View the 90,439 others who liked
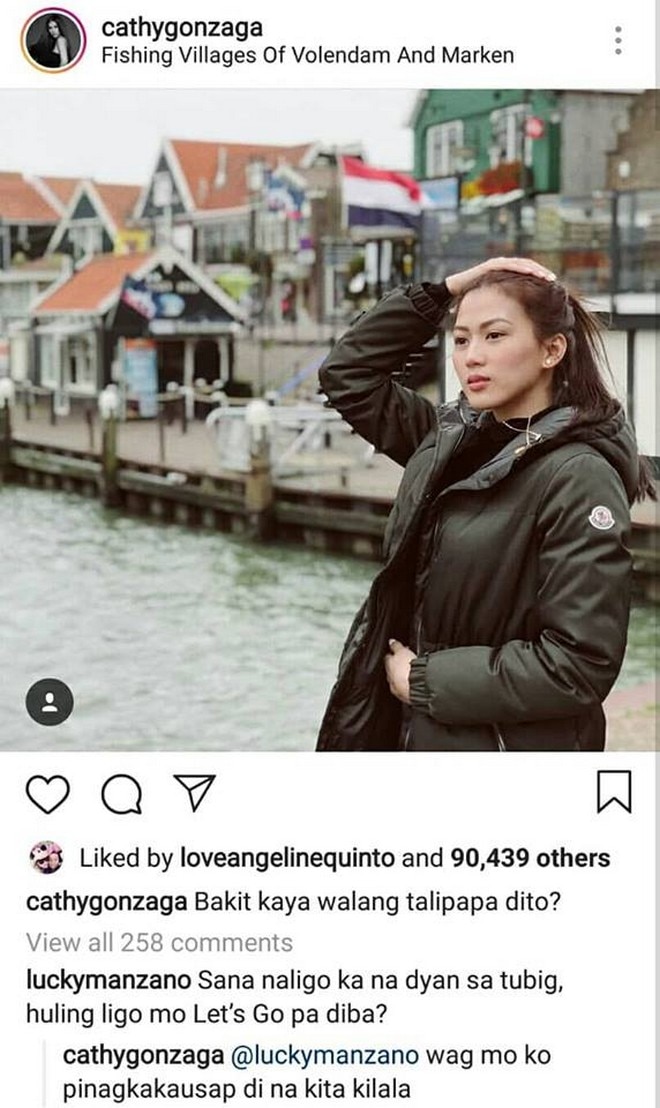660x1108 pixels. click(x=525, y=858)
